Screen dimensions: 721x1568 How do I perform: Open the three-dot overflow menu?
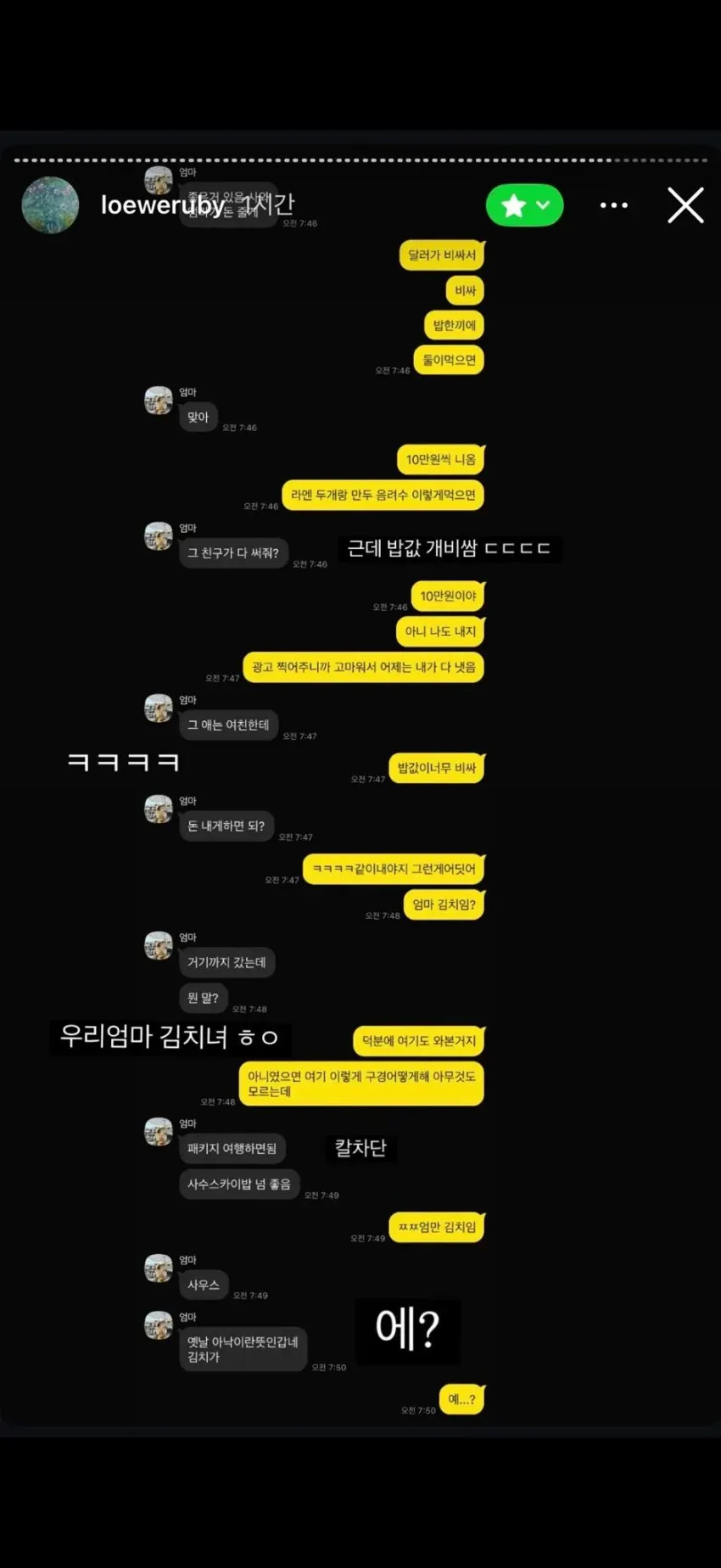click(614, 205)
